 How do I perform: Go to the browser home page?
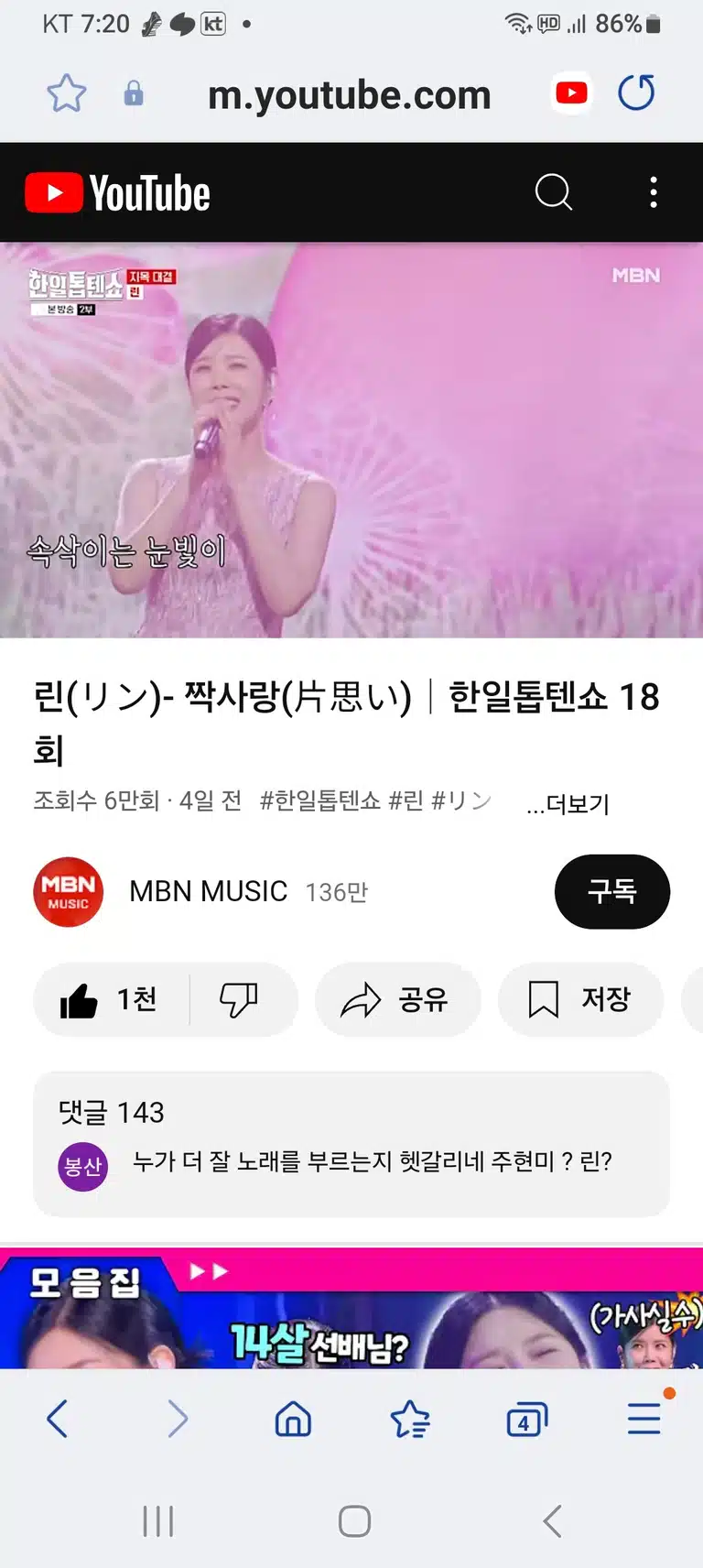tap(293, 1419)
